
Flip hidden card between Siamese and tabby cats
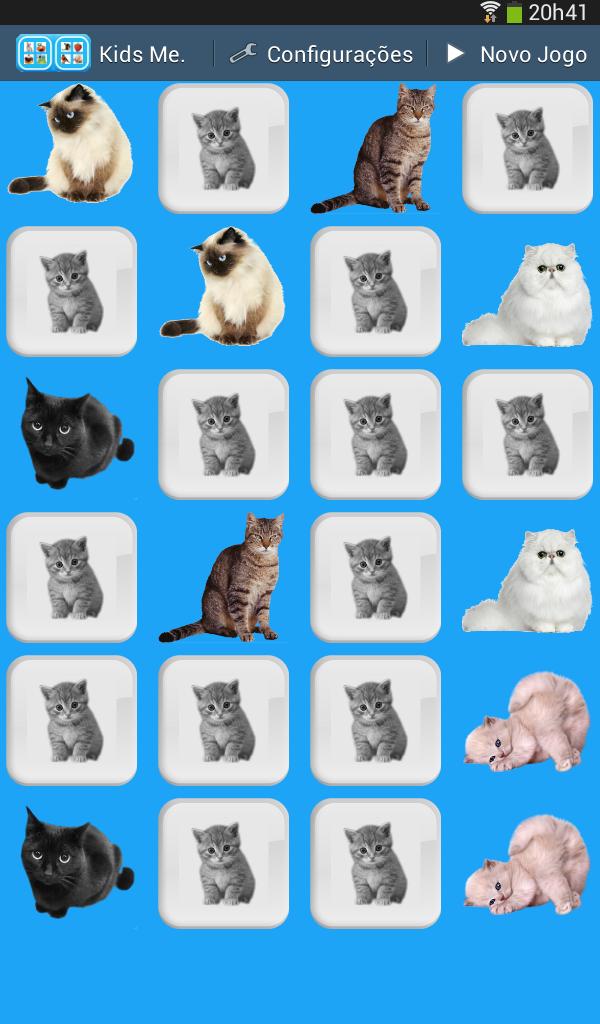pos(224,148)
